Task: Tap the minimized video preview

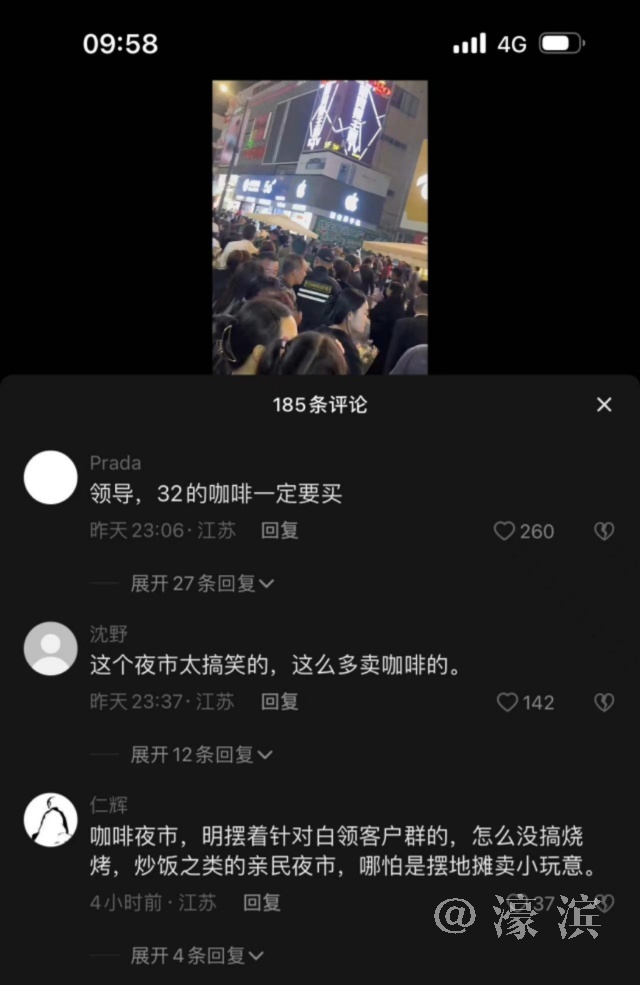Action: [319, 227]
